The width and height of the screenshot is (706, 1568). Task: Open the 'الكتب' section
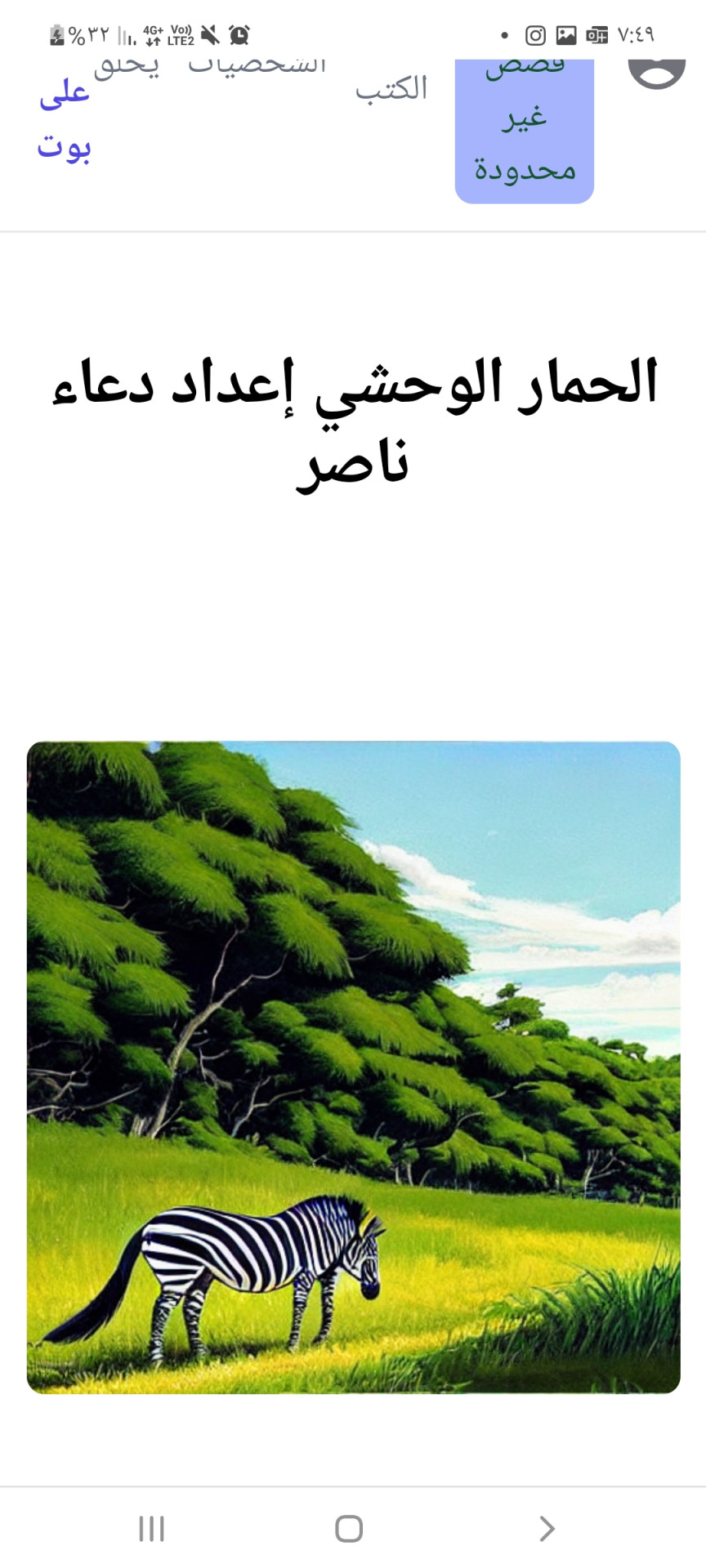click(x=391, y=89)
